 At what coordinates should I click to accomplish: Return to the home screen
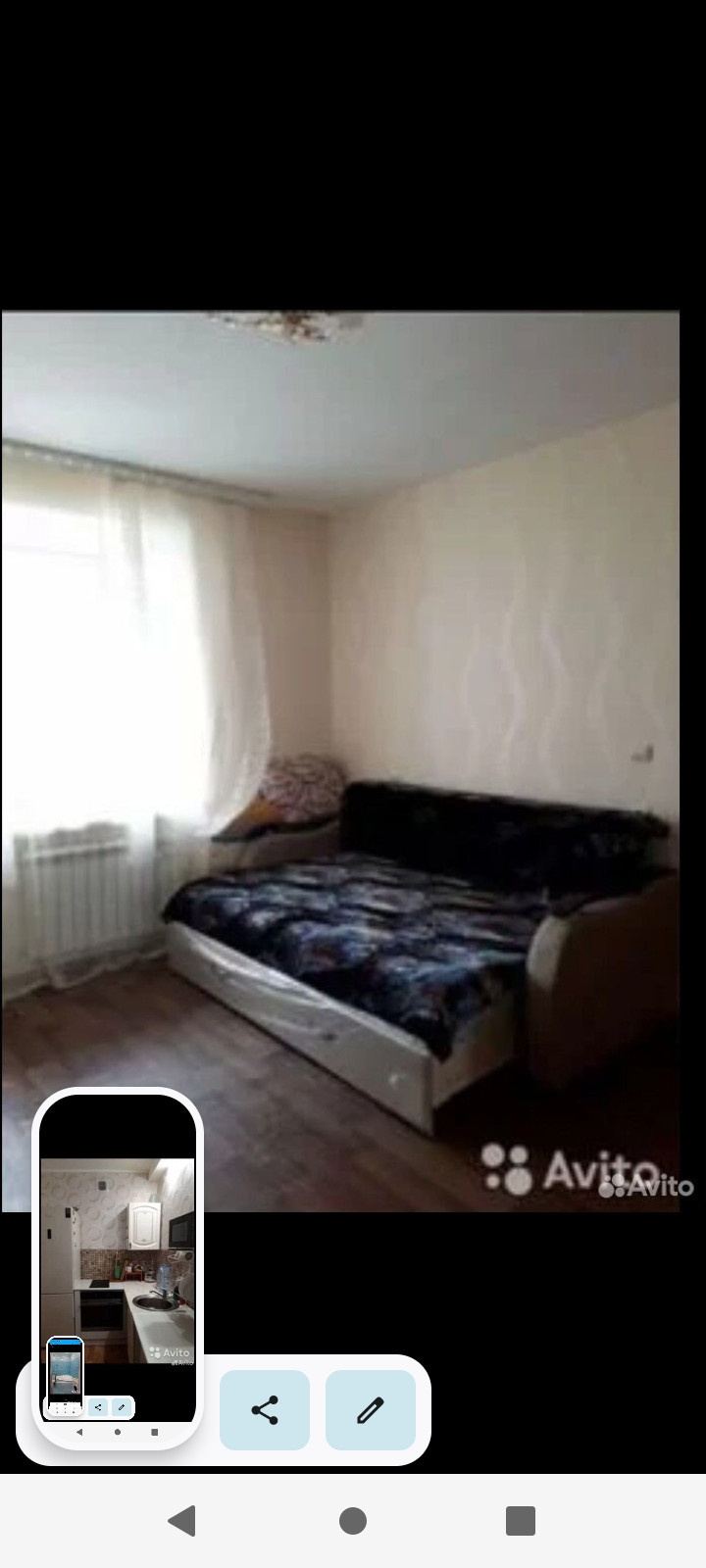pyautogui.click(x=353, y=1520)
